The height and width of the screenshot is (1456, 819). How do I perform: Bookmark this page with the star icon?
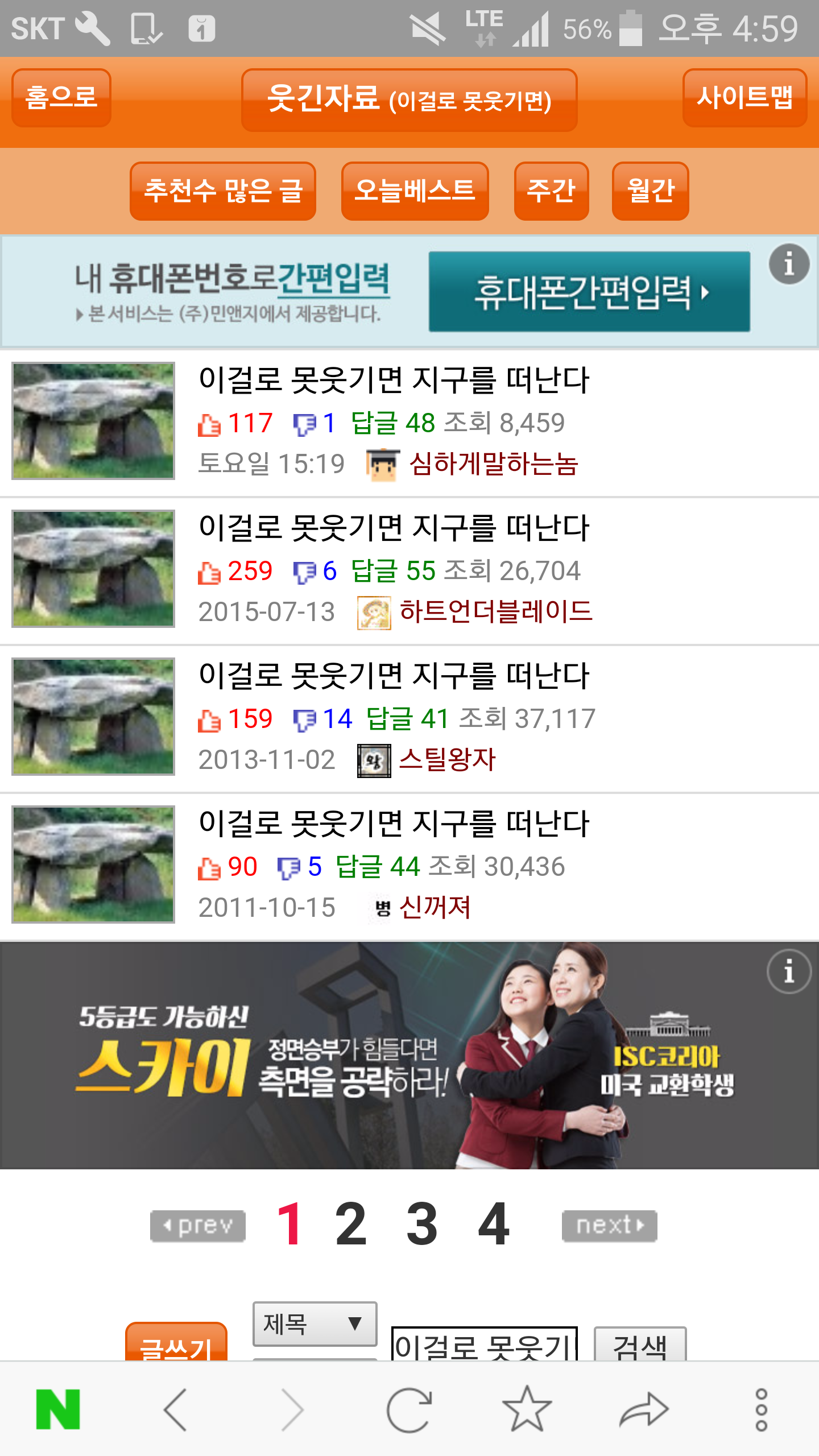[527, 1409]
